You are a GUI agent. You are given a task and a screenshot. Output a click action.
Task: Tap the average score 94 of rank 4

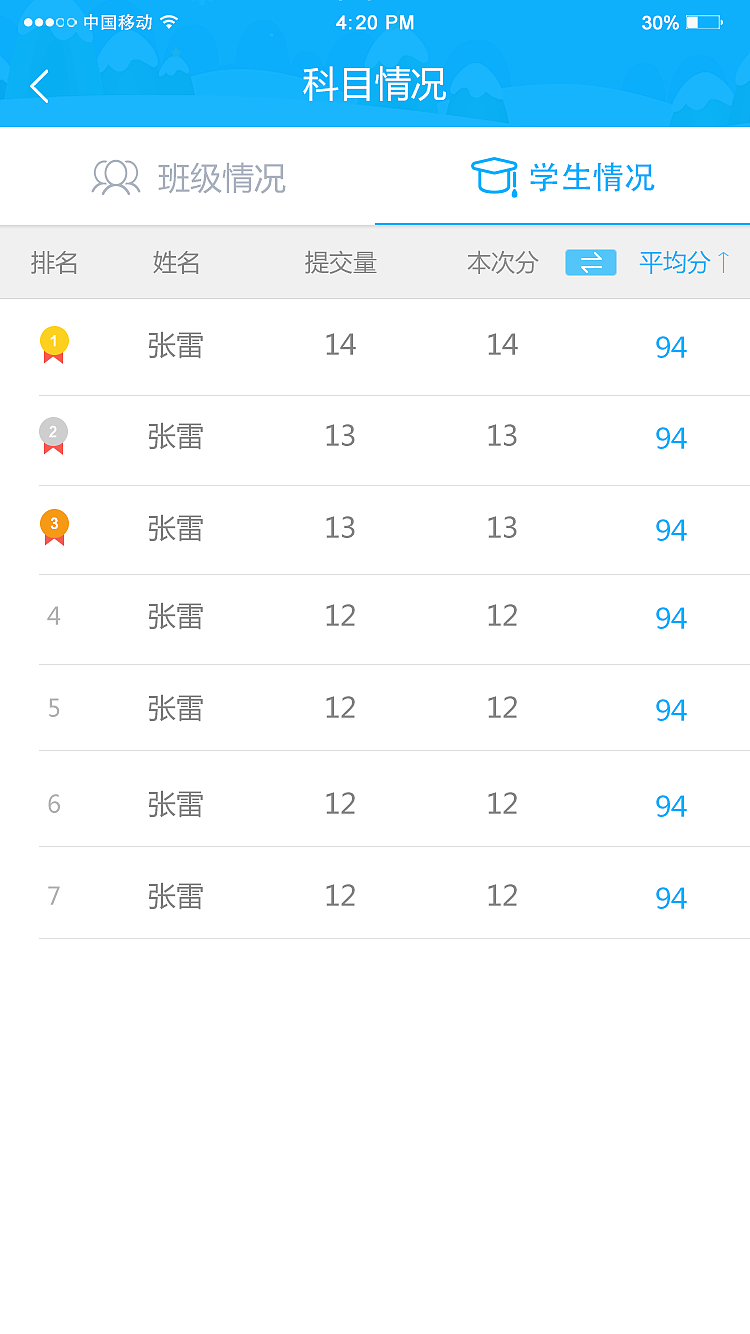[671, 620]
